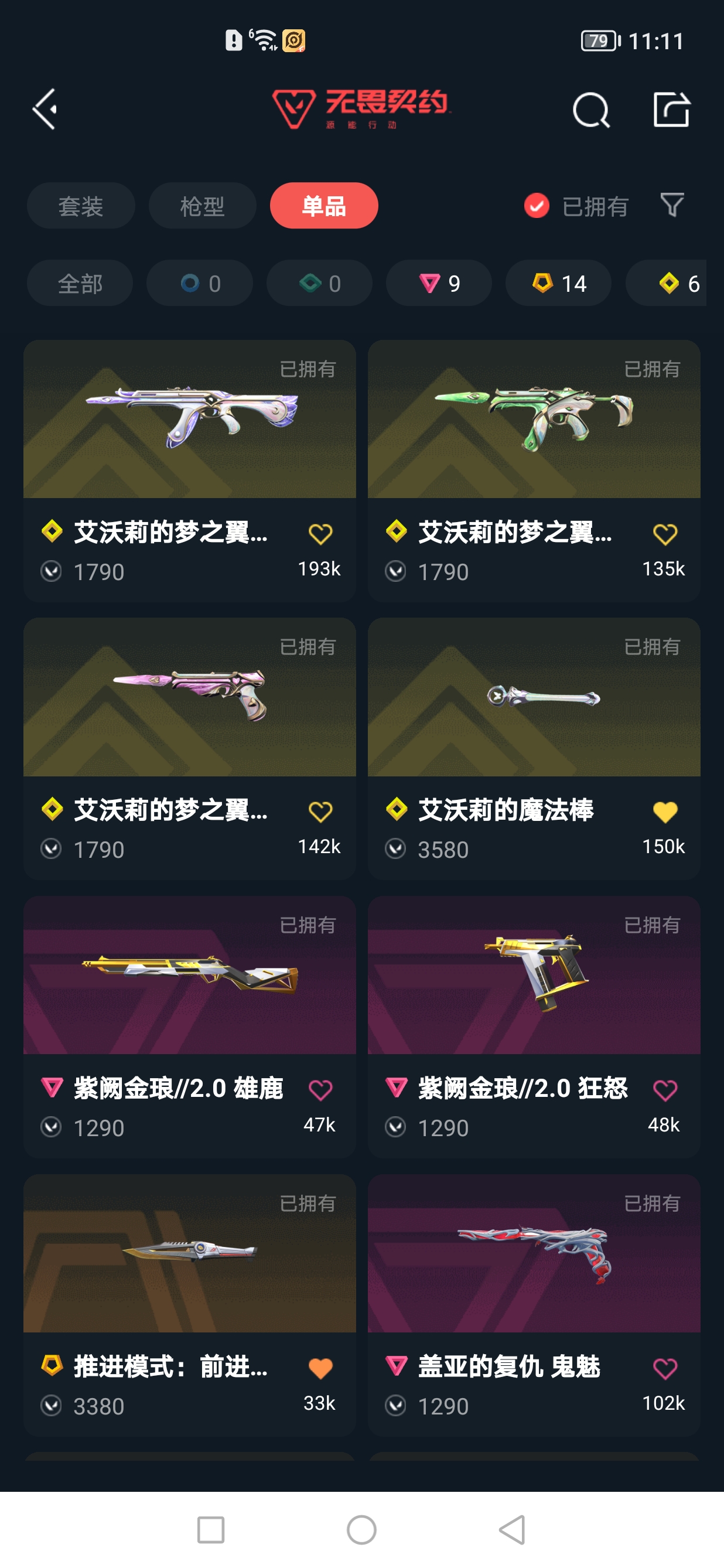Go back using the top-left arrow

[x=45, y=109]
